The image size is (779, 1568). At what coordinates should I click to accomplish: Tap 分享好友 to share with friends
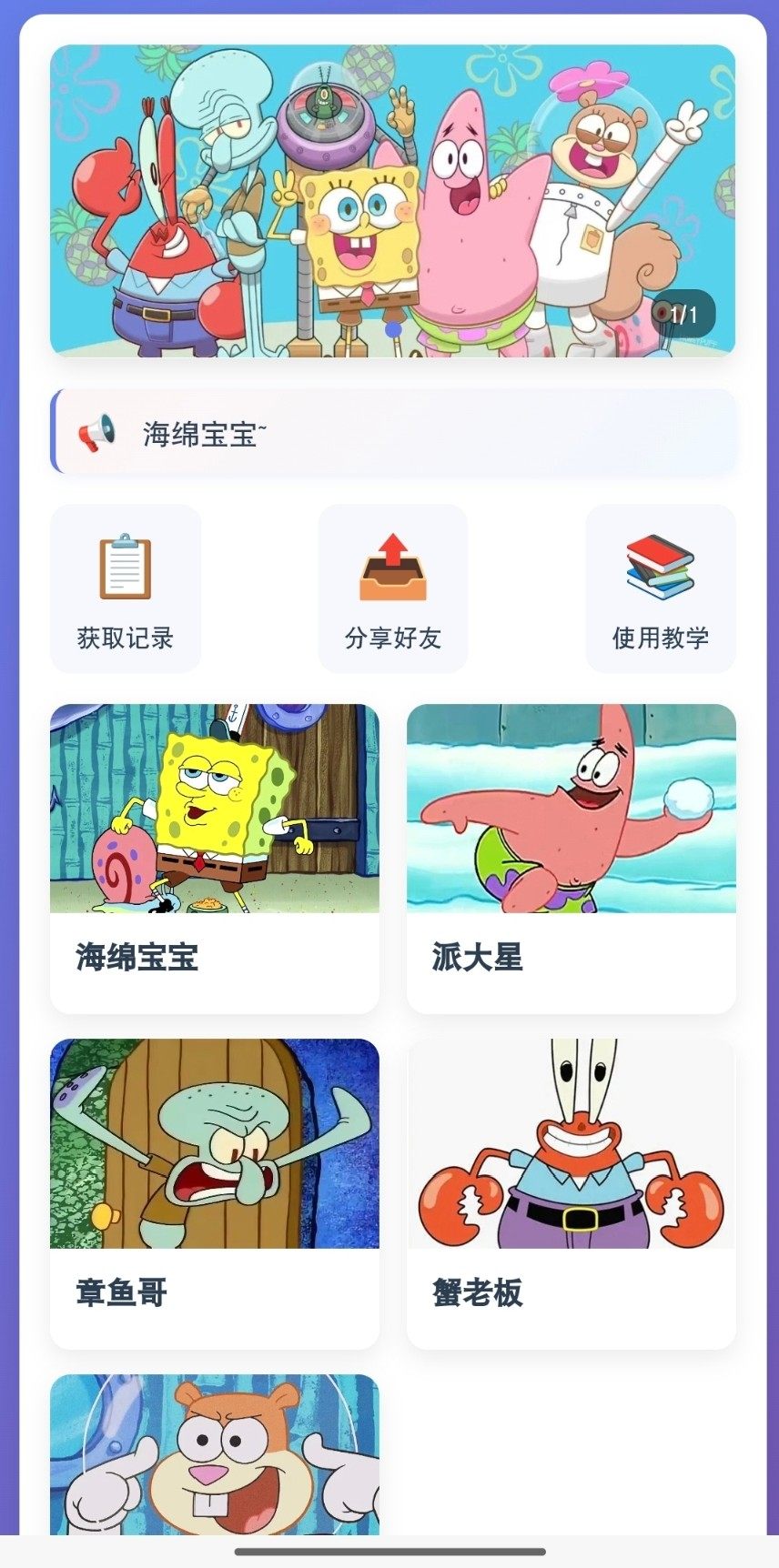click(392, 589)
